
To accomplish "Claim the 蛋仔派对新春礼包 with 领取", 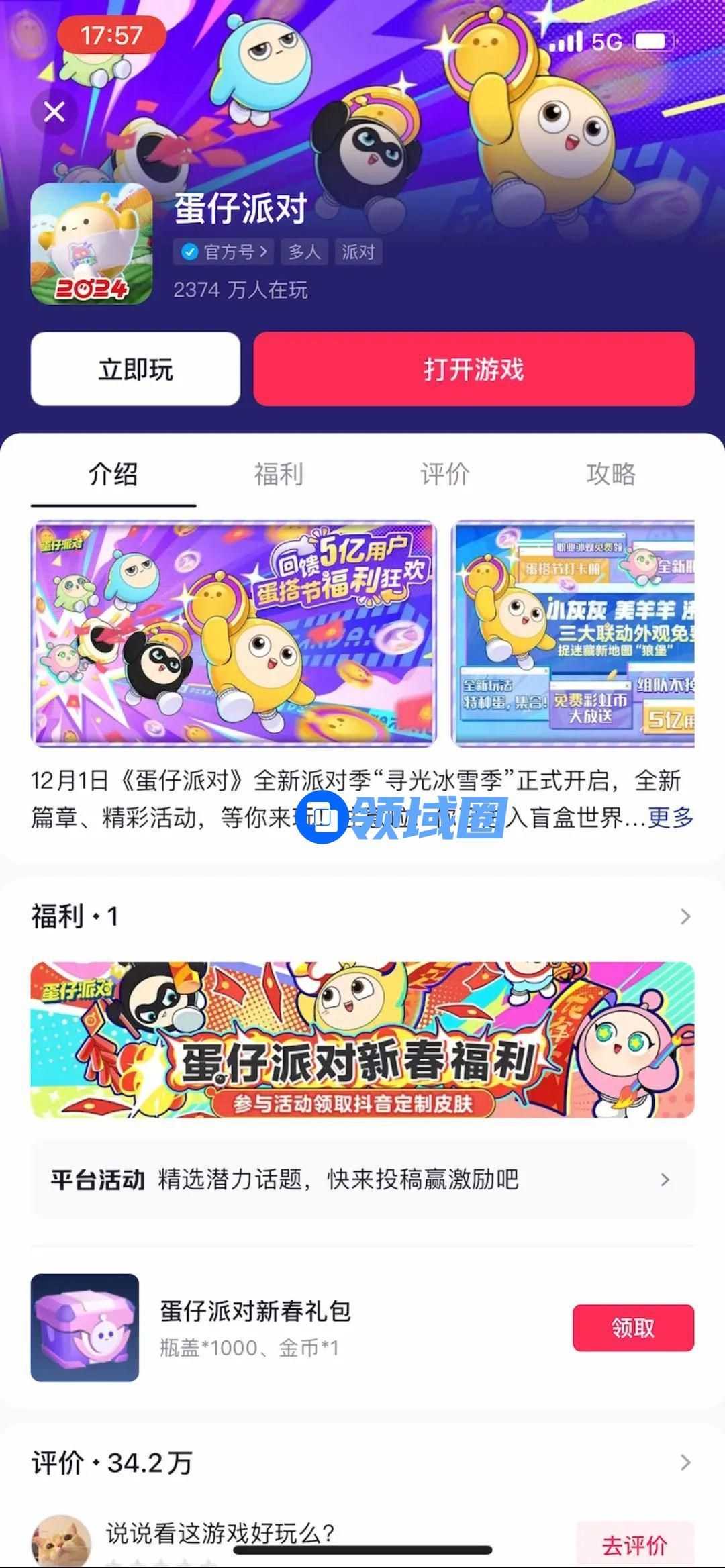I will (x=632, y=1327).
